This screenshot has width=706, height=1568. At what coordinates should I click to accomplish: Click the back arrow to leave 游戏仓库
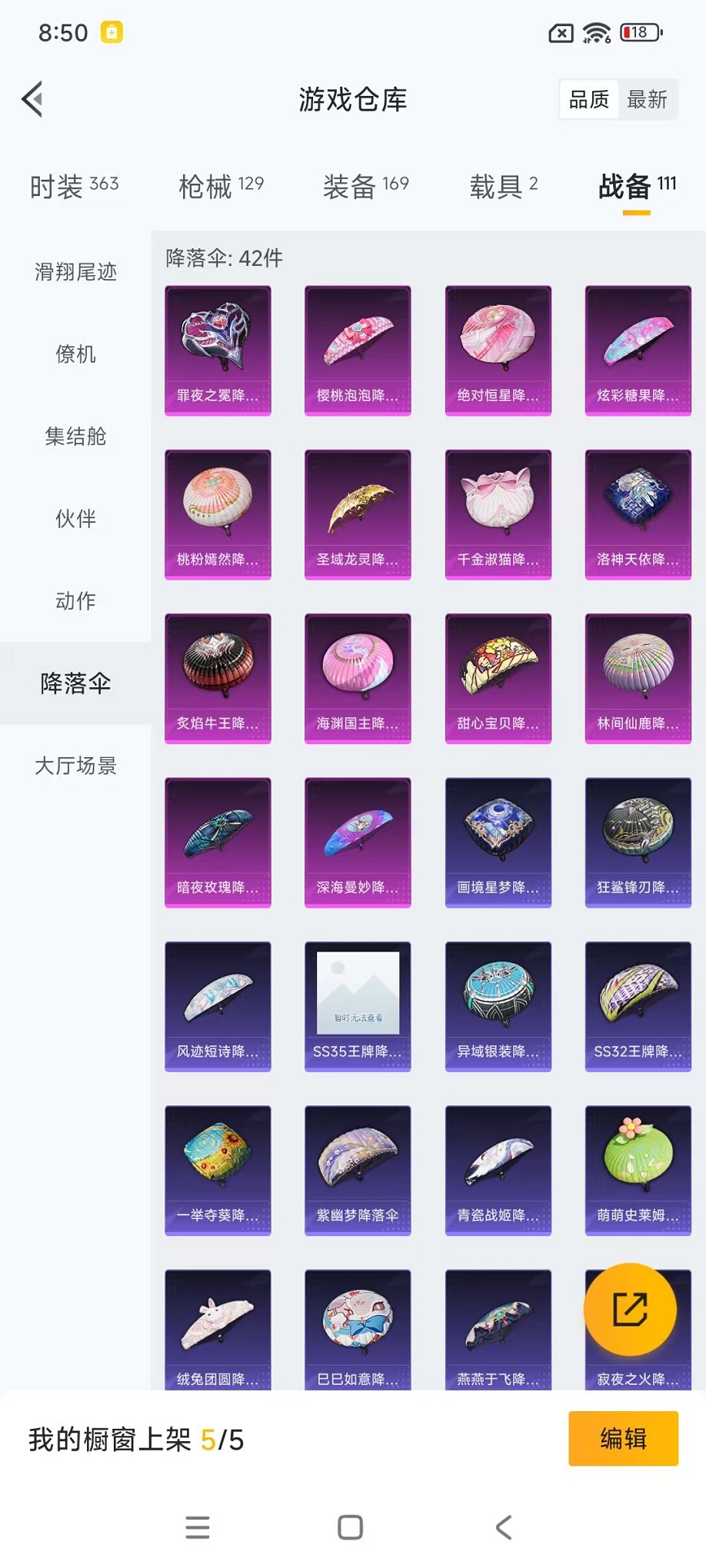point(32,99)
